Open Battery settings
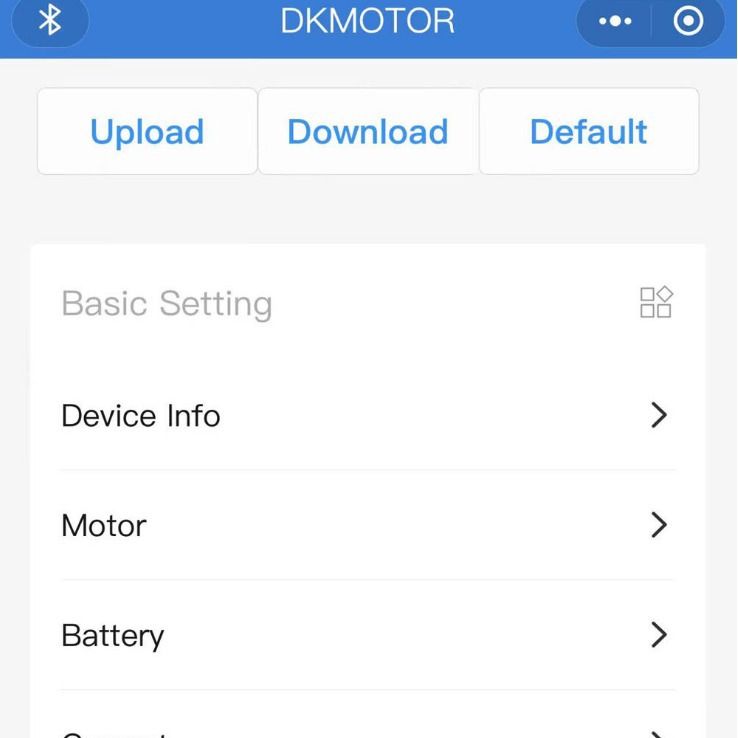738x738 pixels. 368,635
